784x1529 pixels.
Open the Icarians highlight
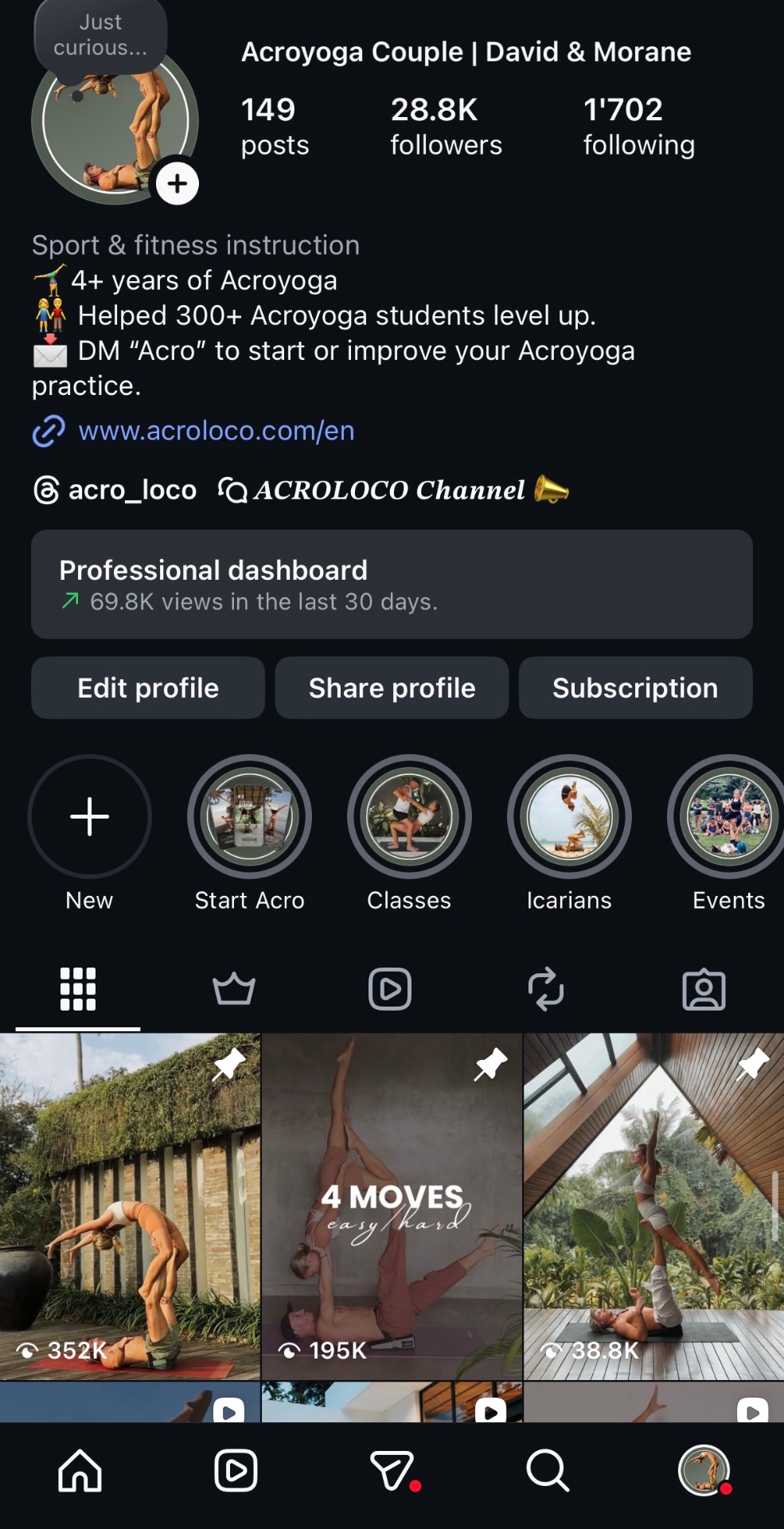[569, 817]
